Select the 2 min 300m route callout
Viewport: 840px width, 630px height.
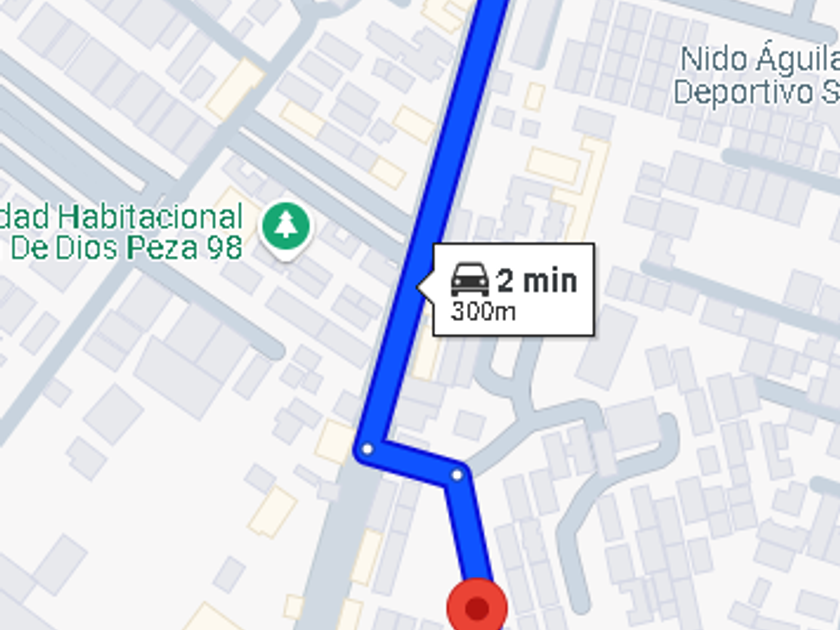tap(514, 289)
